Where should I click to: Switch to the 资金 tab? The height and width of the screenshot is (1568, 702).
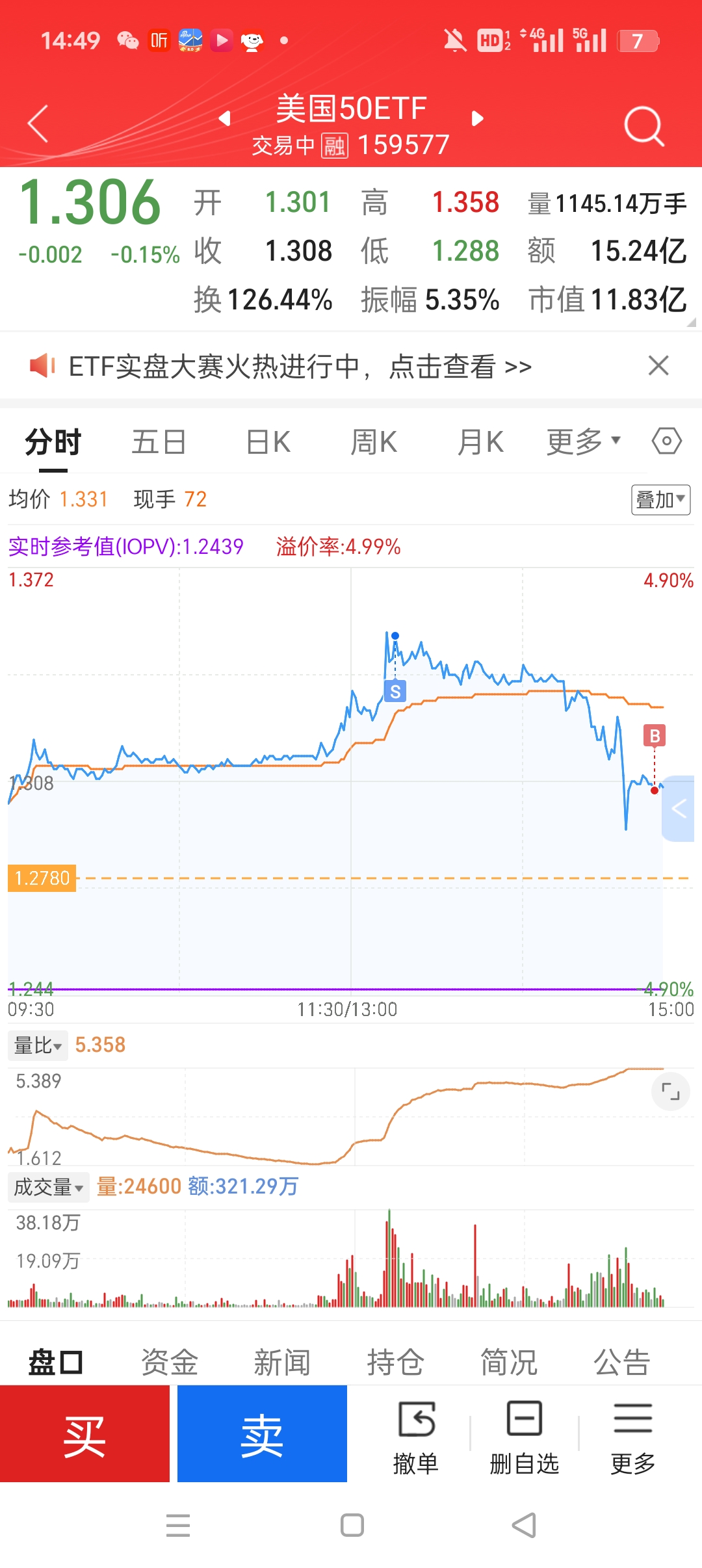tap(169, 1362)
